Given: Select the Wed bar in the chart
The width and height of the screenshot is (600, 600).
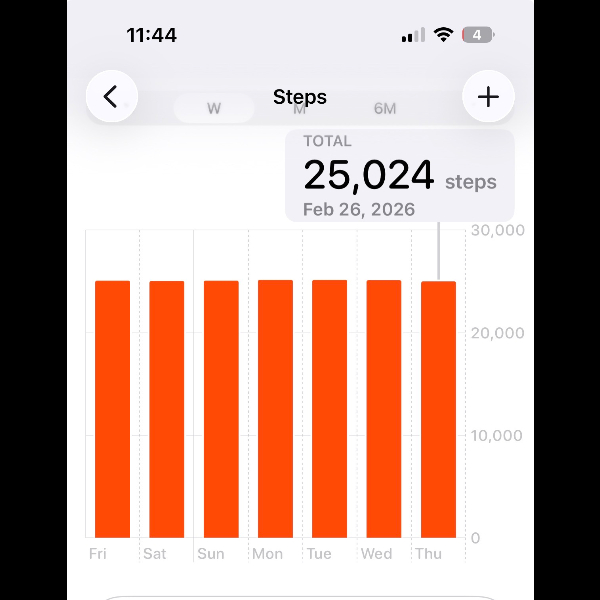Looking at the screenshot, I should pos(383,409).
